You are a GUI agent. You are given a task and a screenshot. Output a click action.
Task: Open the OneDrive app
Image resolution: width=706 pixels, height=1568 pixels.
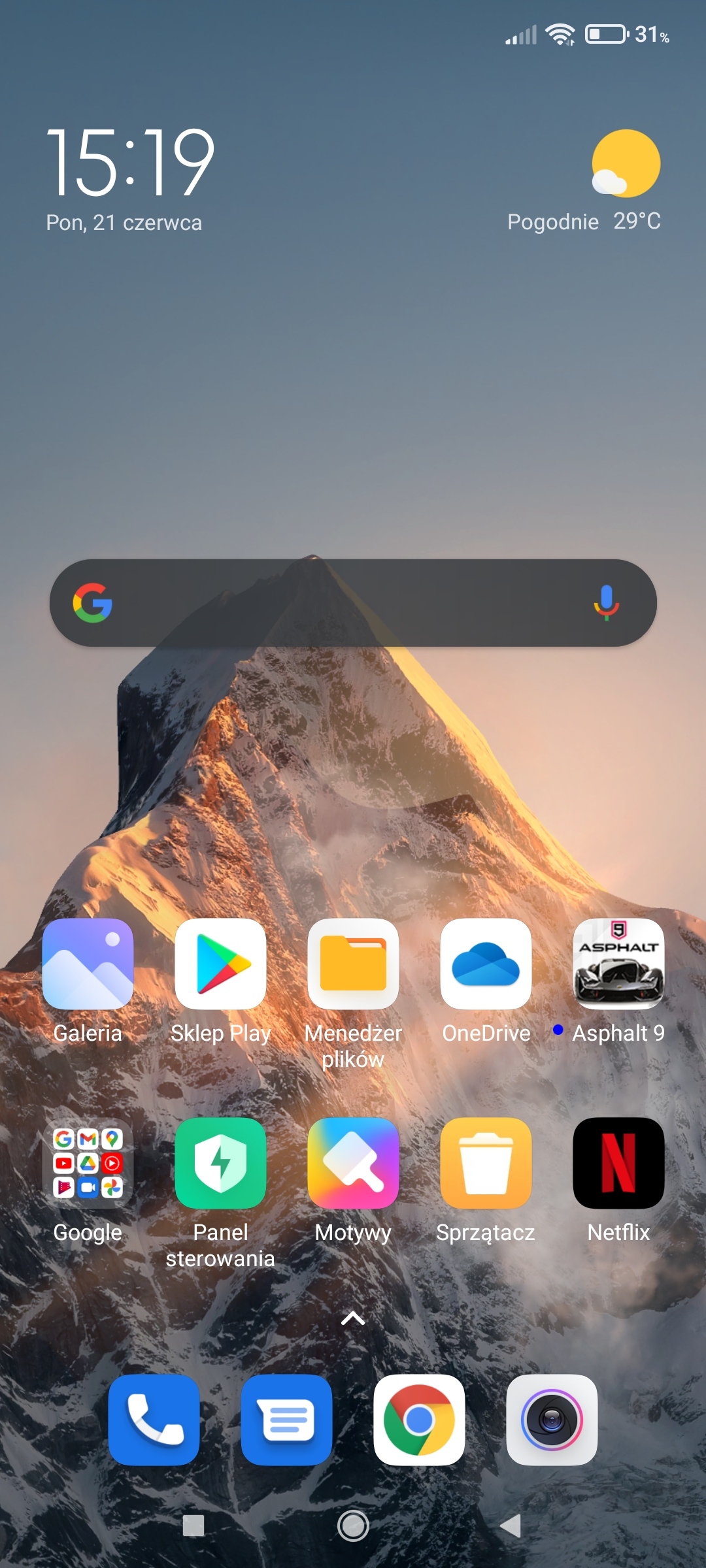tap(486, 964)
